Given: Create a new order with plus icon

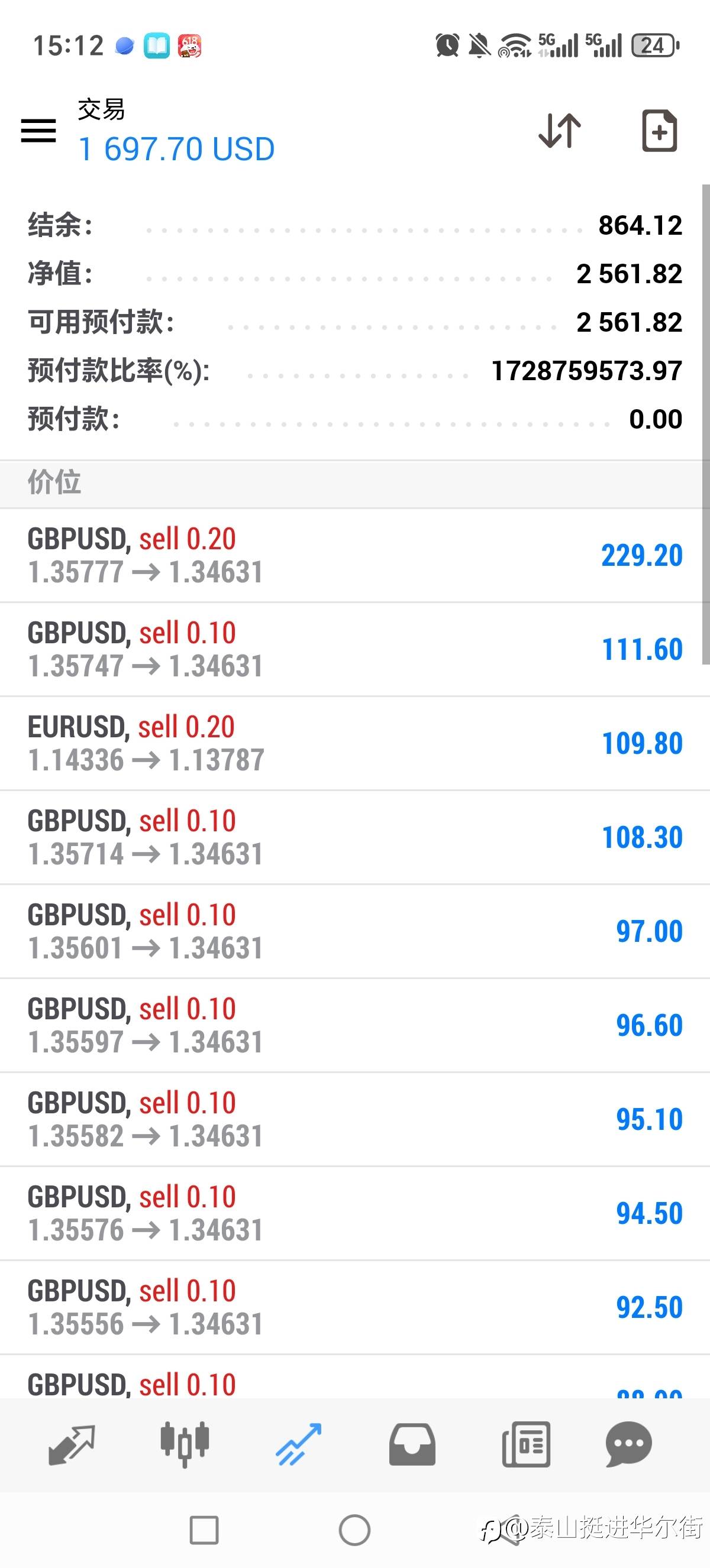Looking at the screenshot, I should pos(660,130).
